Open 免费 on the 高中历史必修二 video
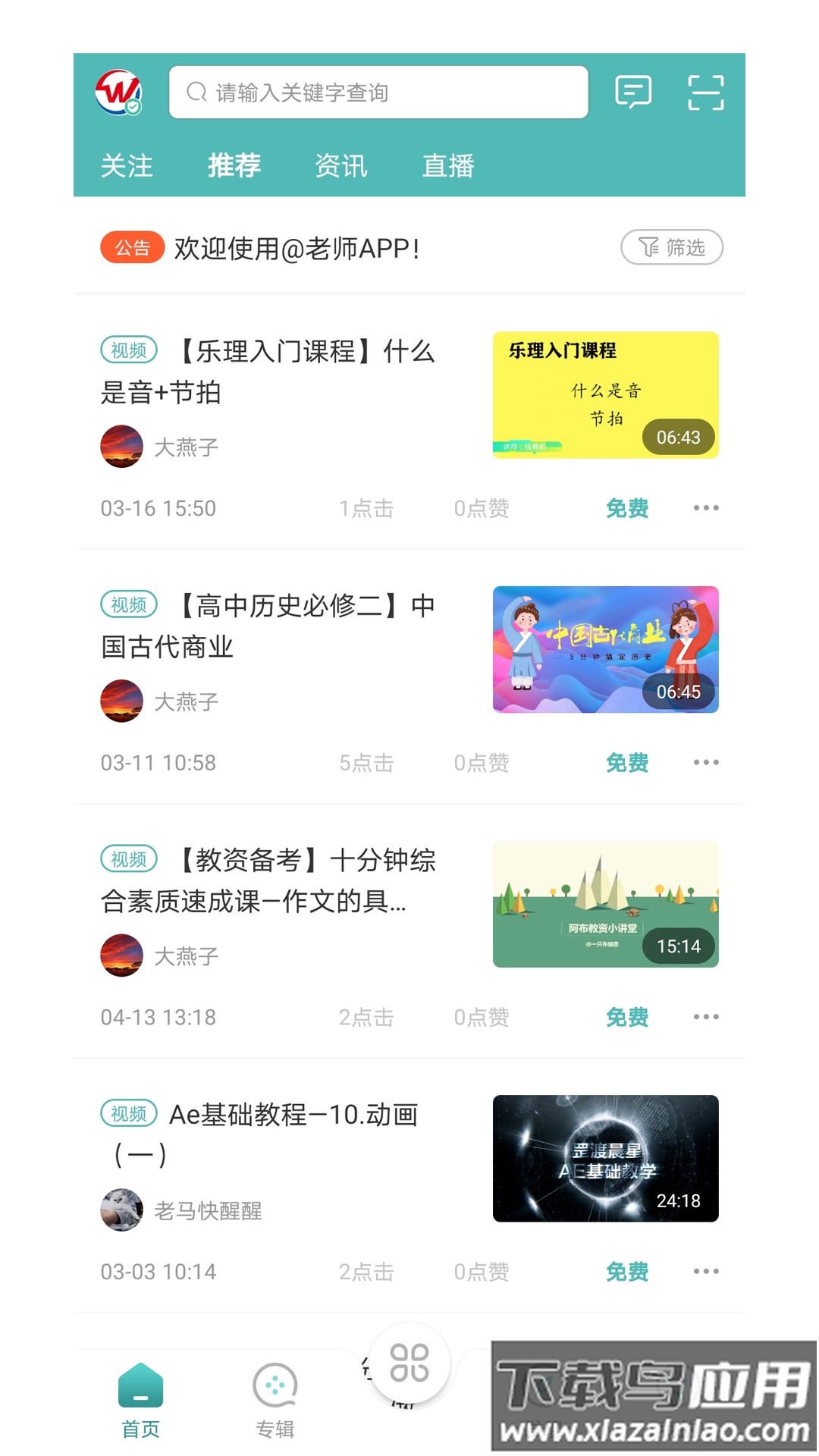819x1456 pixels. tap(626, 762)
